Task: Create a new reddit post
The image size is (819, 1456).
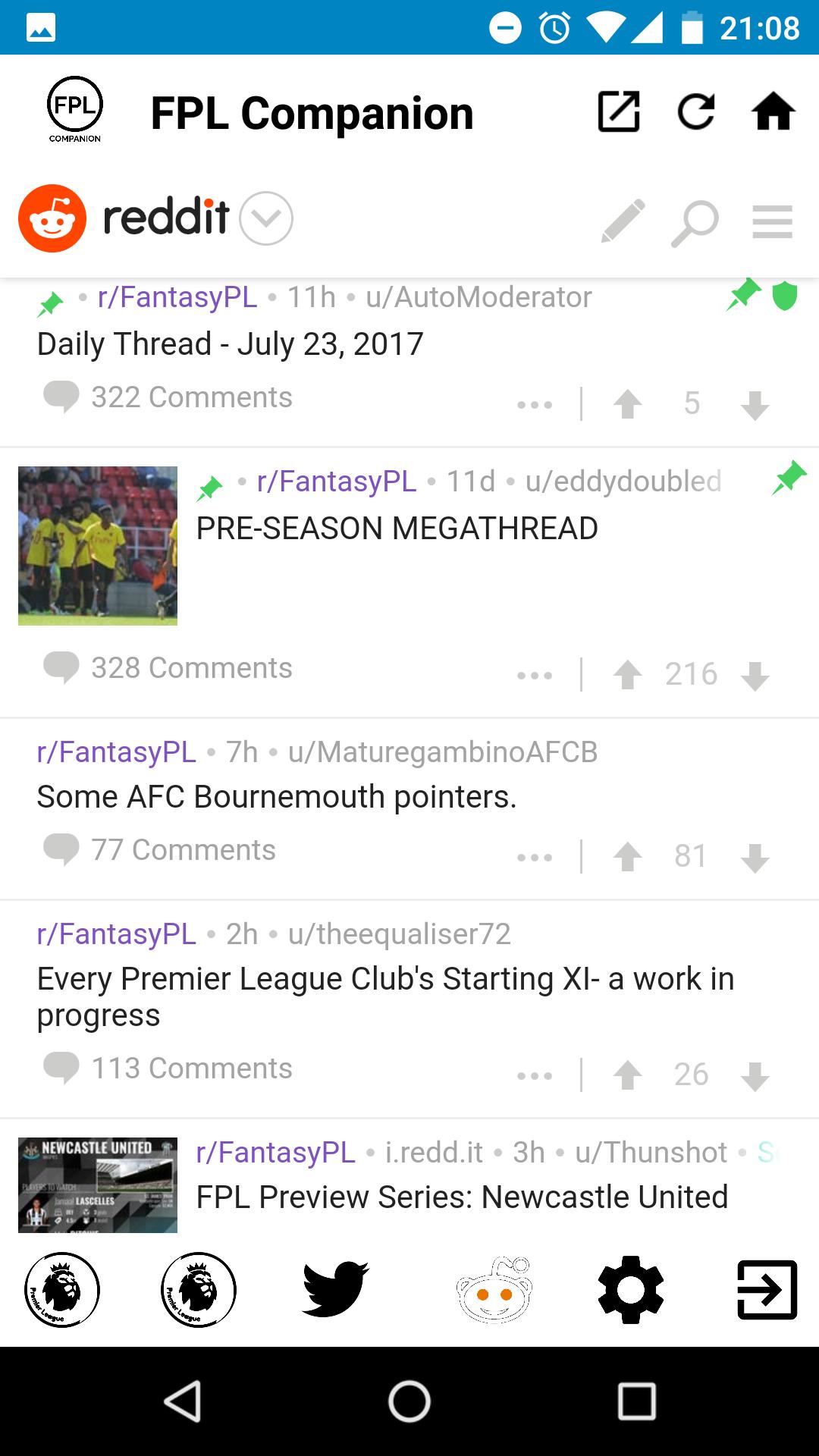Action: point(623,221)
